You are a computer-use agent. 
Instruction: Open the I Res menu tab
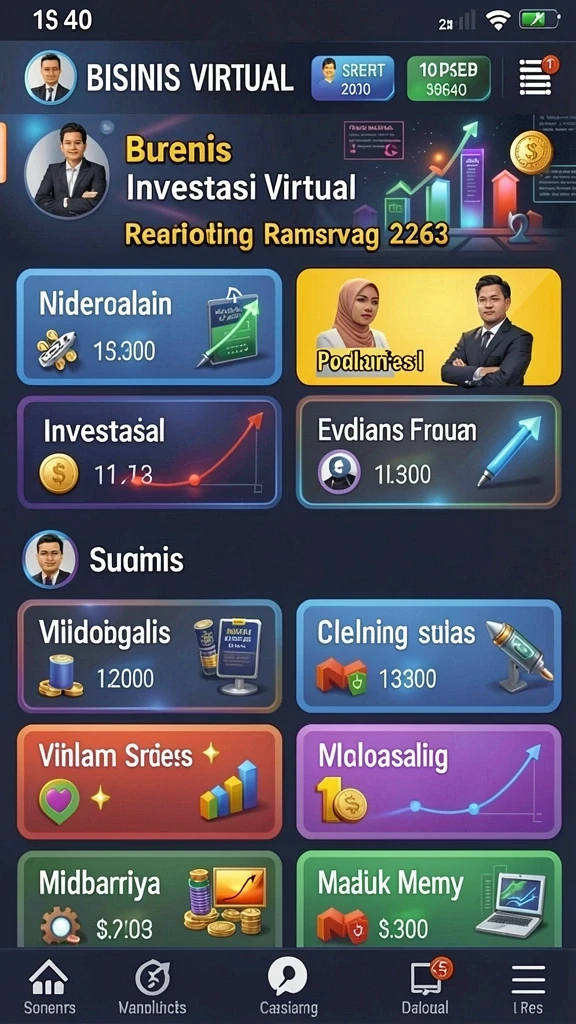tap(528, 986)
